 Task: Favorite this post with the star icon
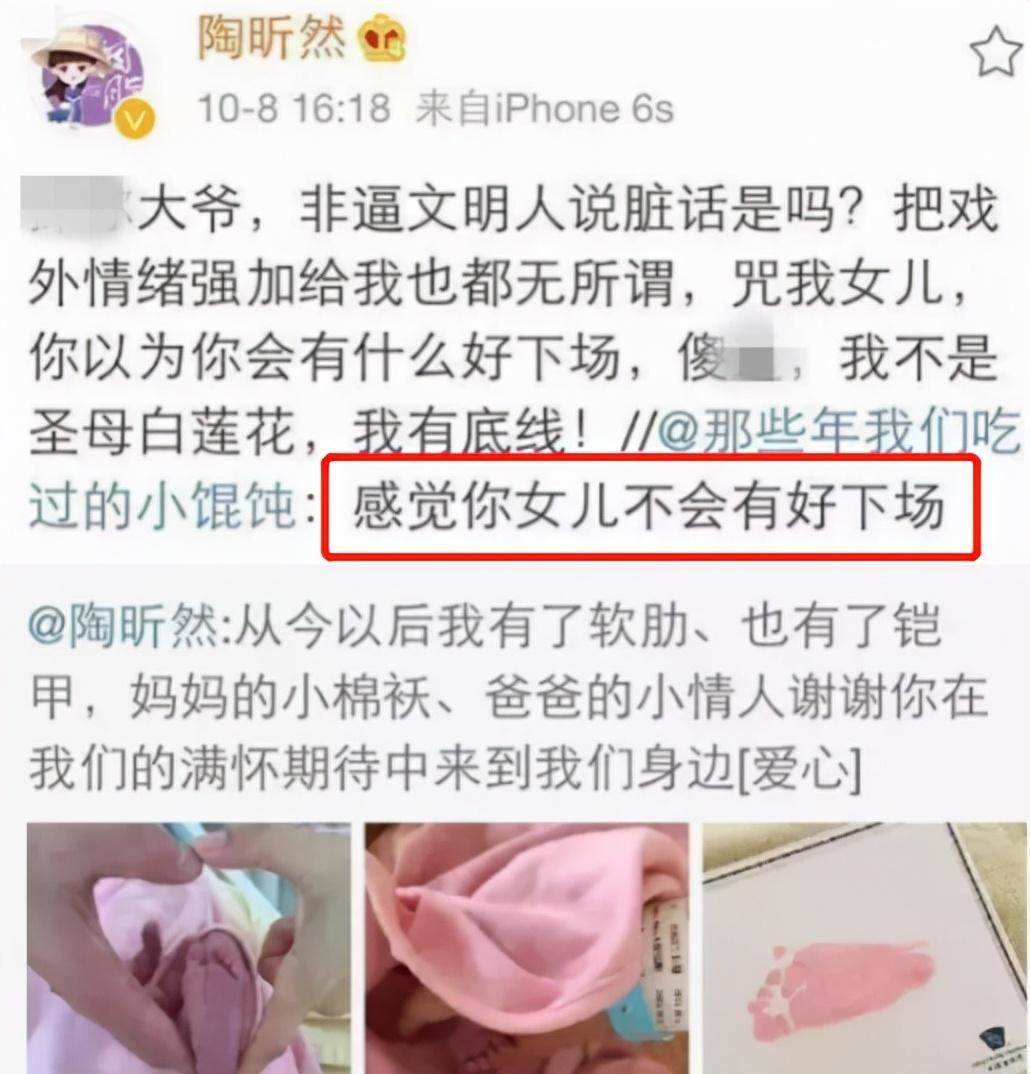pyautogui.click(x=996, y=51)
